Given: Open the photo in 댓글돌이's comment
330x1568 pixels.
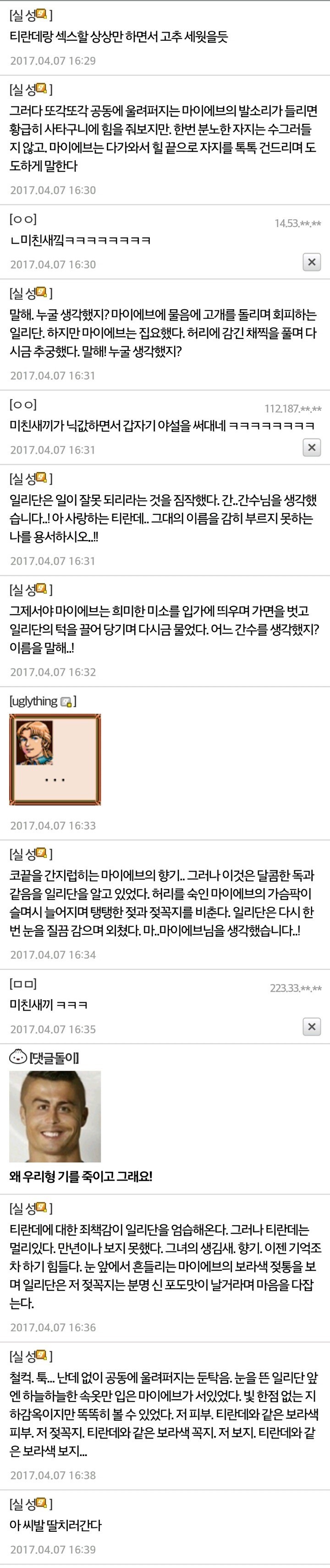Looking at the screenshot, I should 55,1116.
